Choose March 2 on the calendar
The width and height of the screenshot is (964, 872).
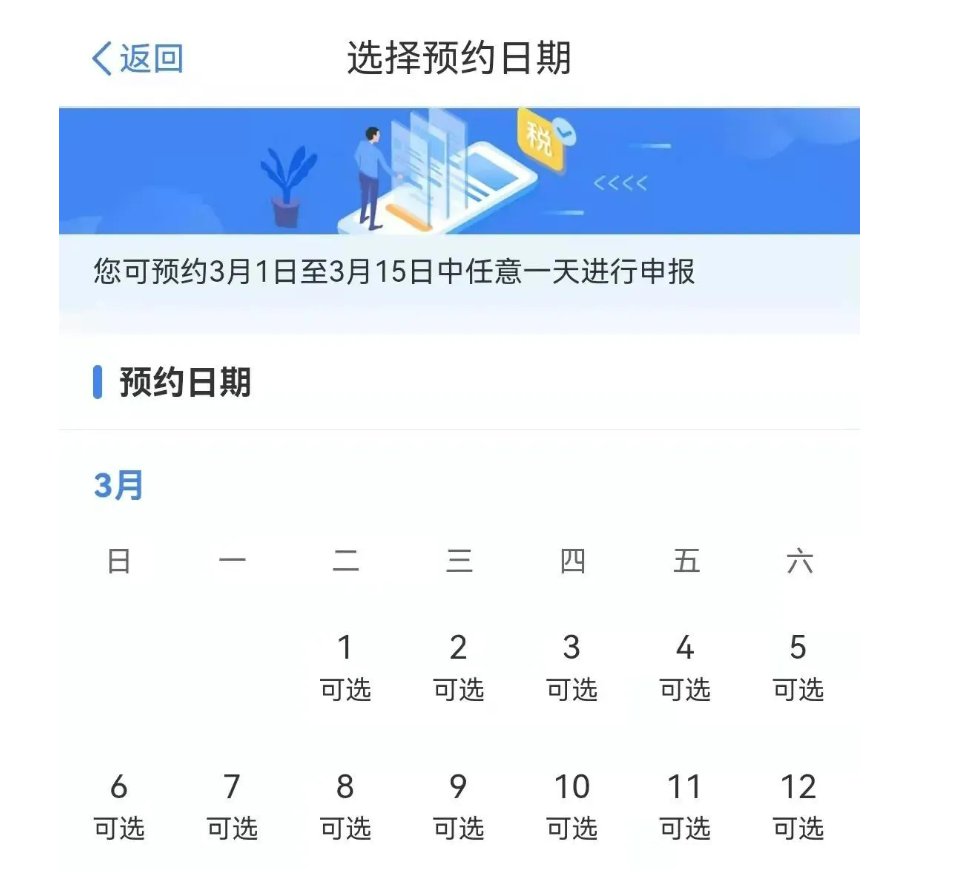(x=458, y=666)
